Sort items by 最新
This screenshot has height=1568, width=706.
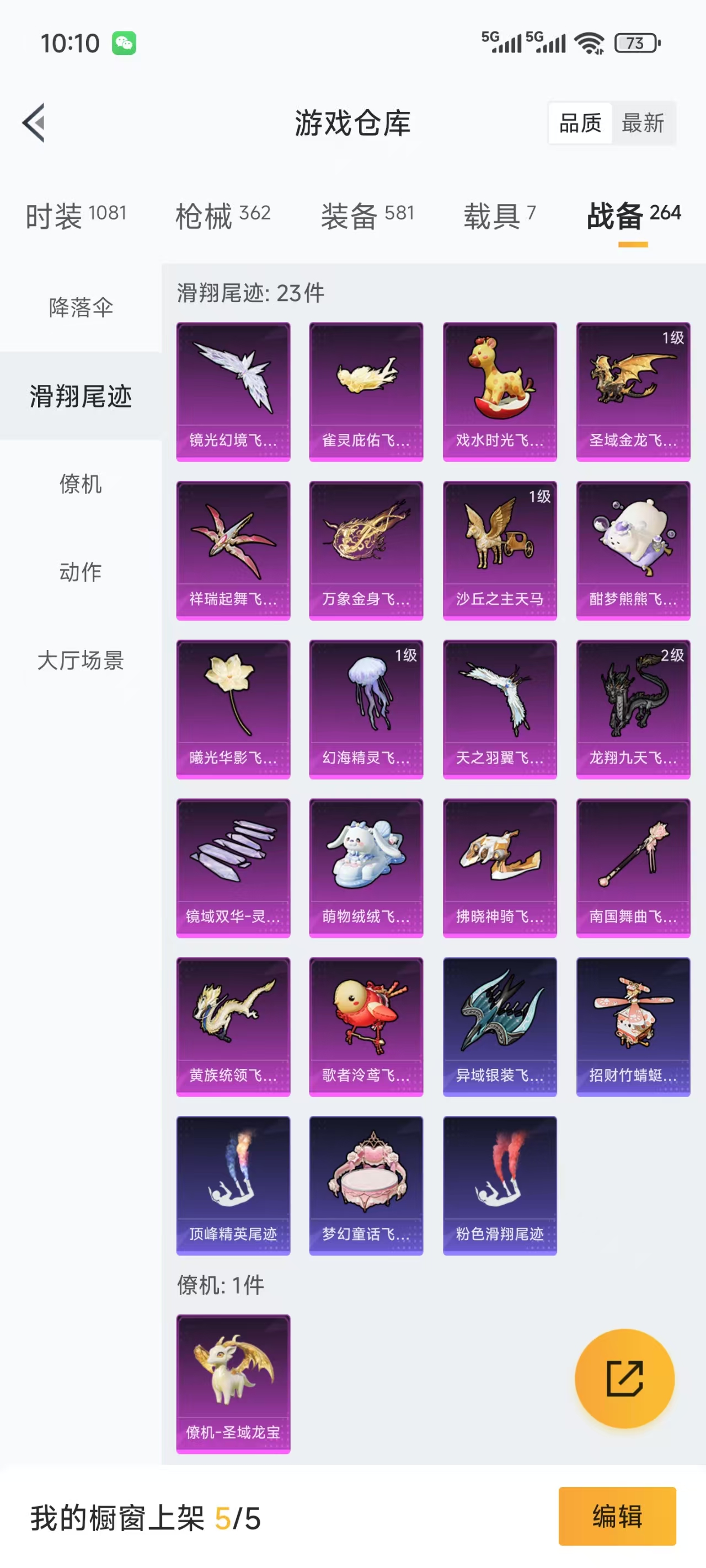(643, 123)
